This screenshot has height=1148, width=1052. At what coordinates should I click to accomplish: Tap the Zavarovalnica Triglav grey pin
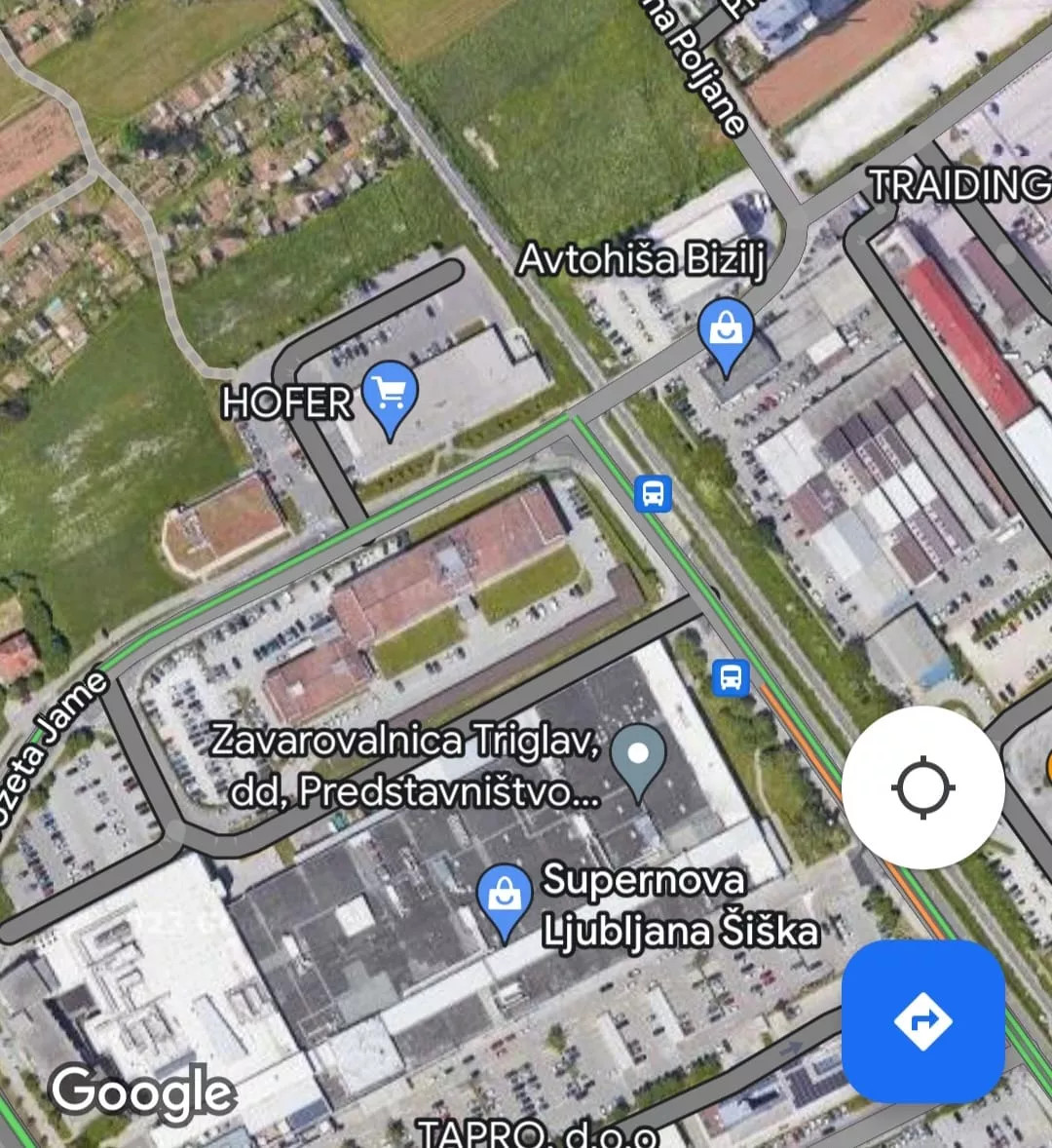point(638,757)
